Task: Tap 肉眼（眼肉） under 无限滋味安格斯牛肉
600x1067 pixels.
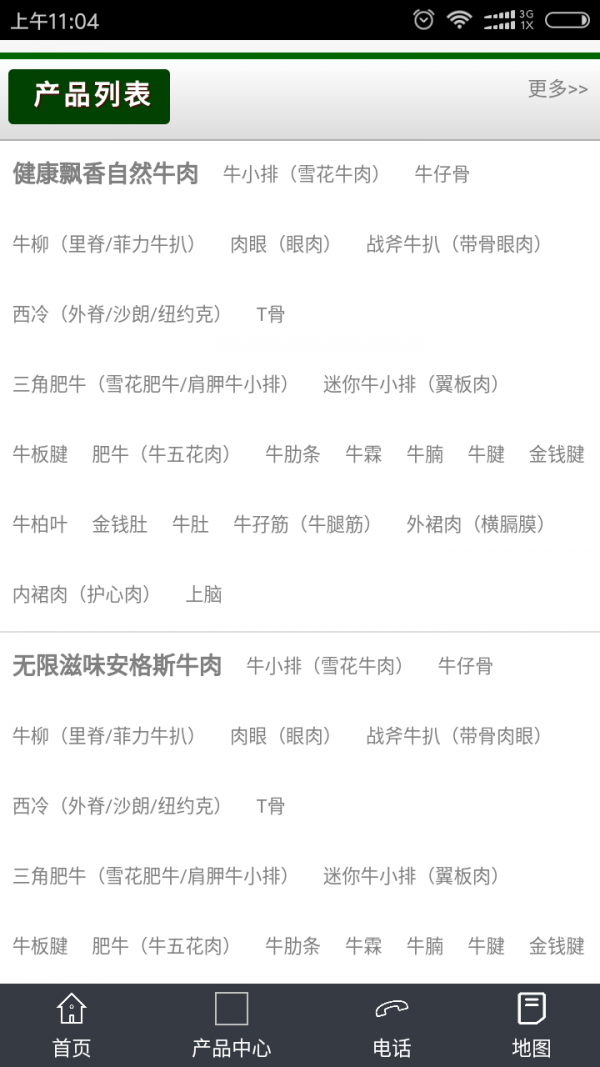Action: 281,736
